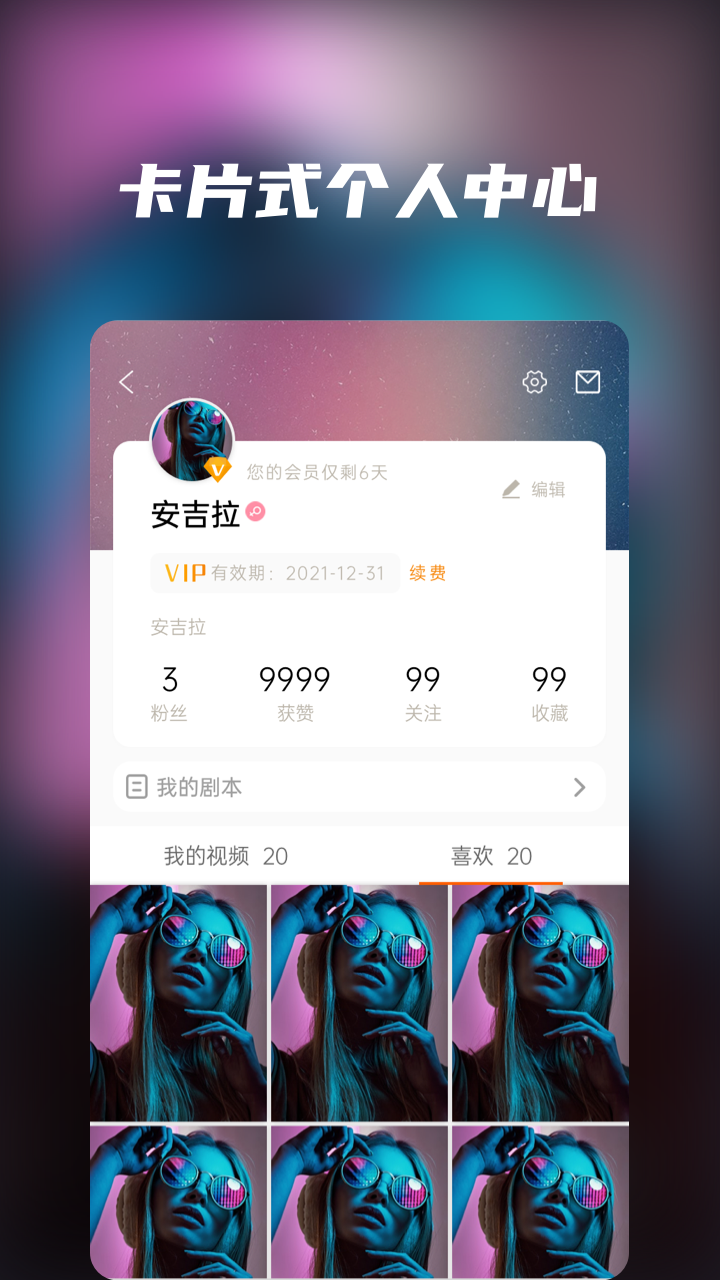Expand the 我的剧本 row via its chevron
Image resolution: width=720 pixels, height=1280 pixels.
click(x=579, y=787)
